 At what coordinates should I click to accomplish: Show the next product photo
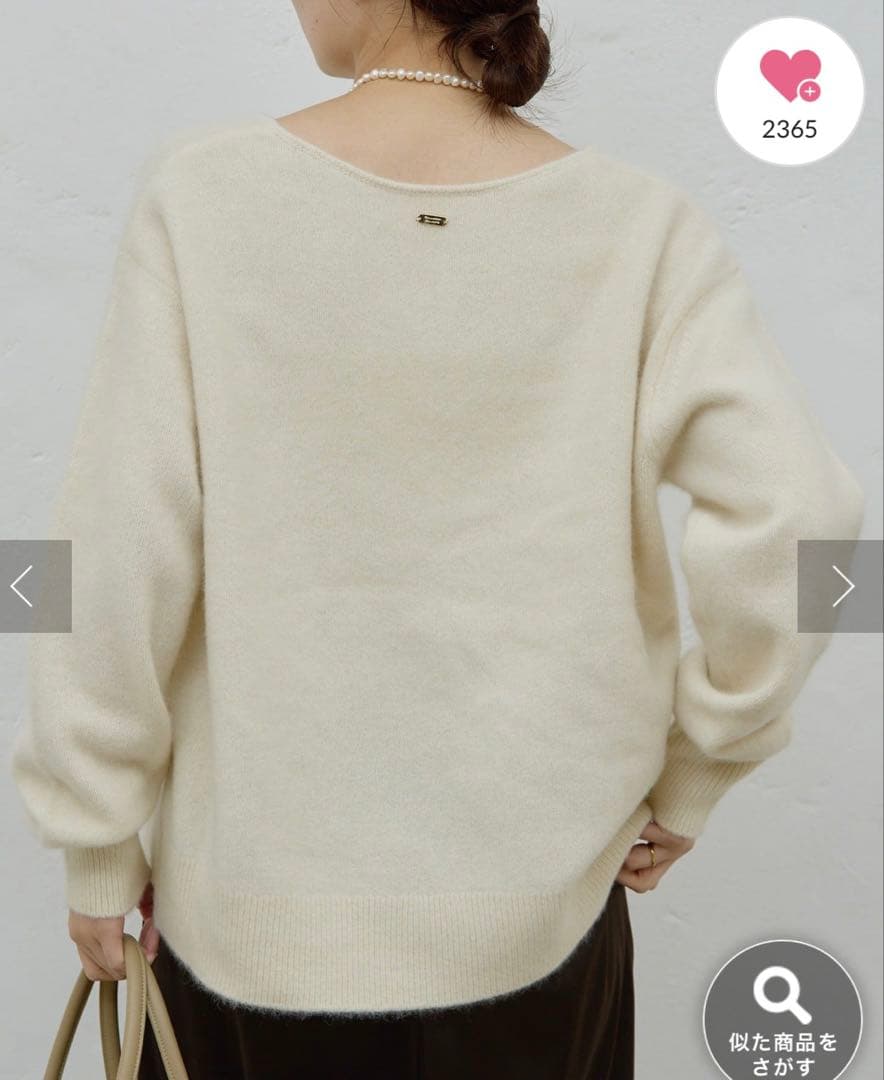coord(841,586)
